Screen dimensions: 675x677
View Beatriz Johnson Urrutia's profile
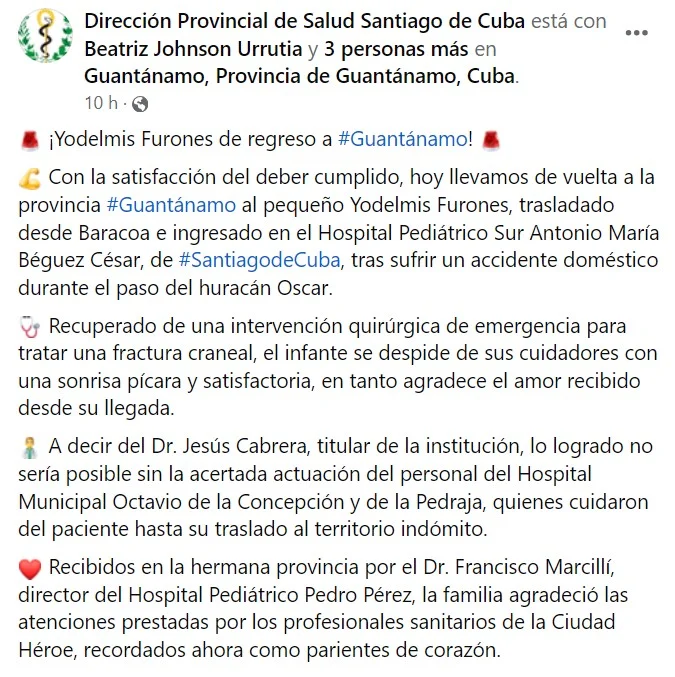coord(192,48)
